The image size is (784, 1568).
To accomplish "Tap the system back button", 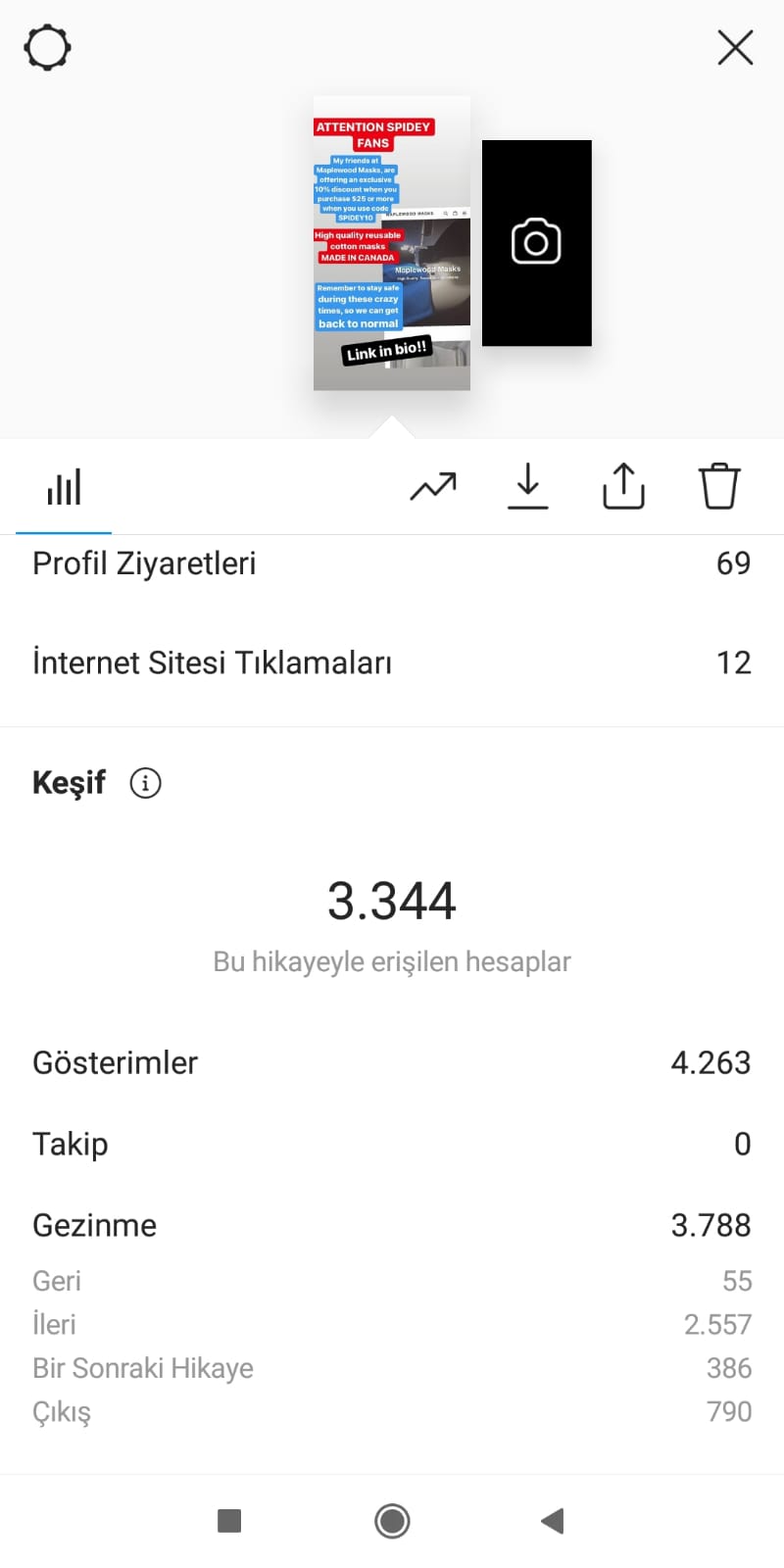I will (553, 1521).
